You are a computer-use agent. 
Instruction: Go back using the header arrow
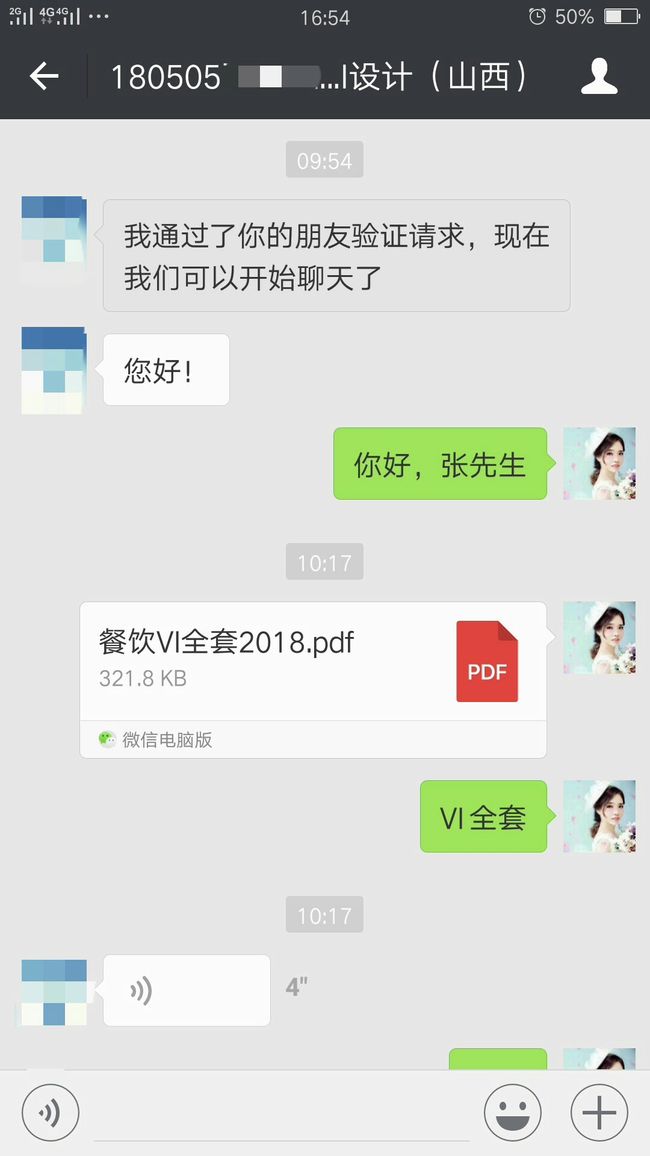point(43,76)
